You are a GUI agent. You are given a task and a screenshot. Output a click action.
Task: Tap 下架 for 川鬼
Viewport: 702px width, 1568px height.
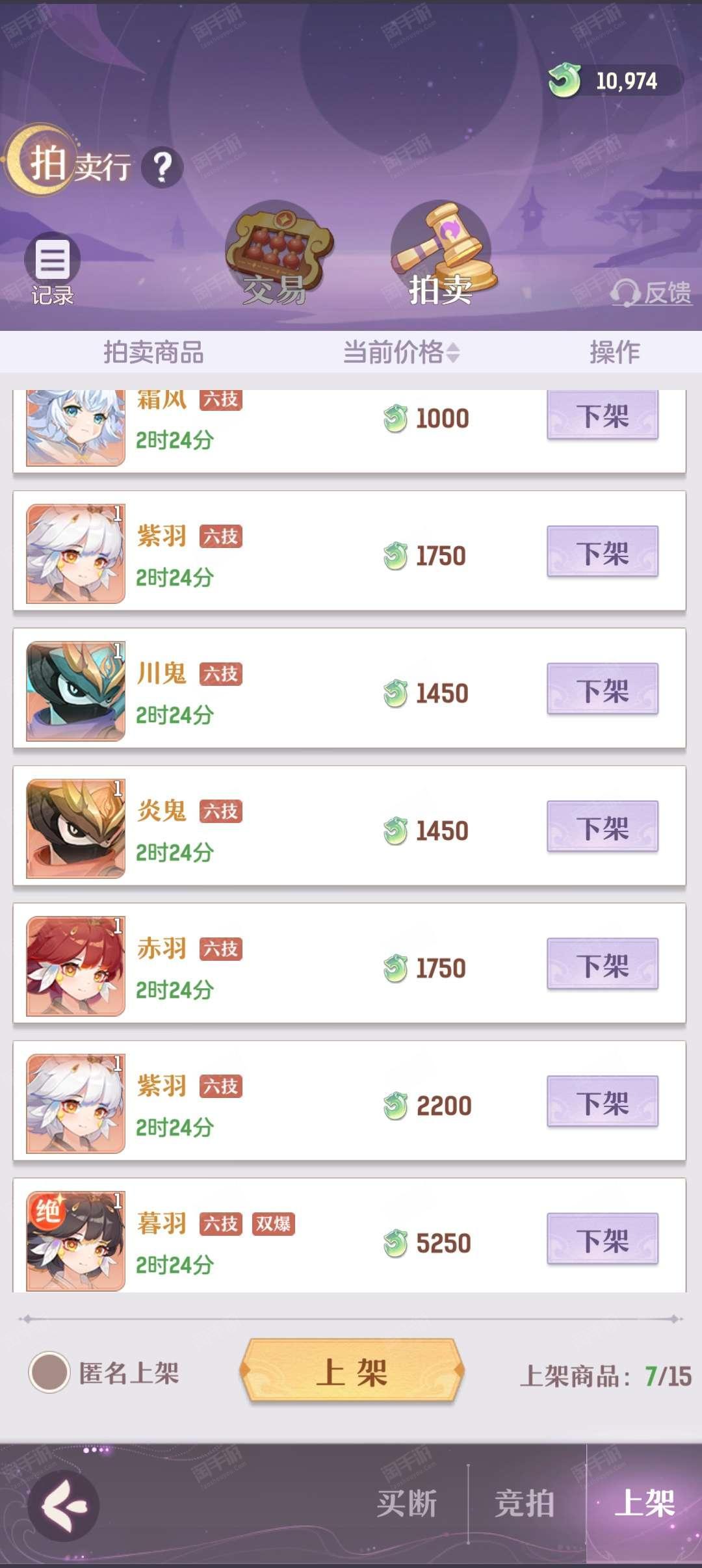pyautogui.click(x=603, y=689)
